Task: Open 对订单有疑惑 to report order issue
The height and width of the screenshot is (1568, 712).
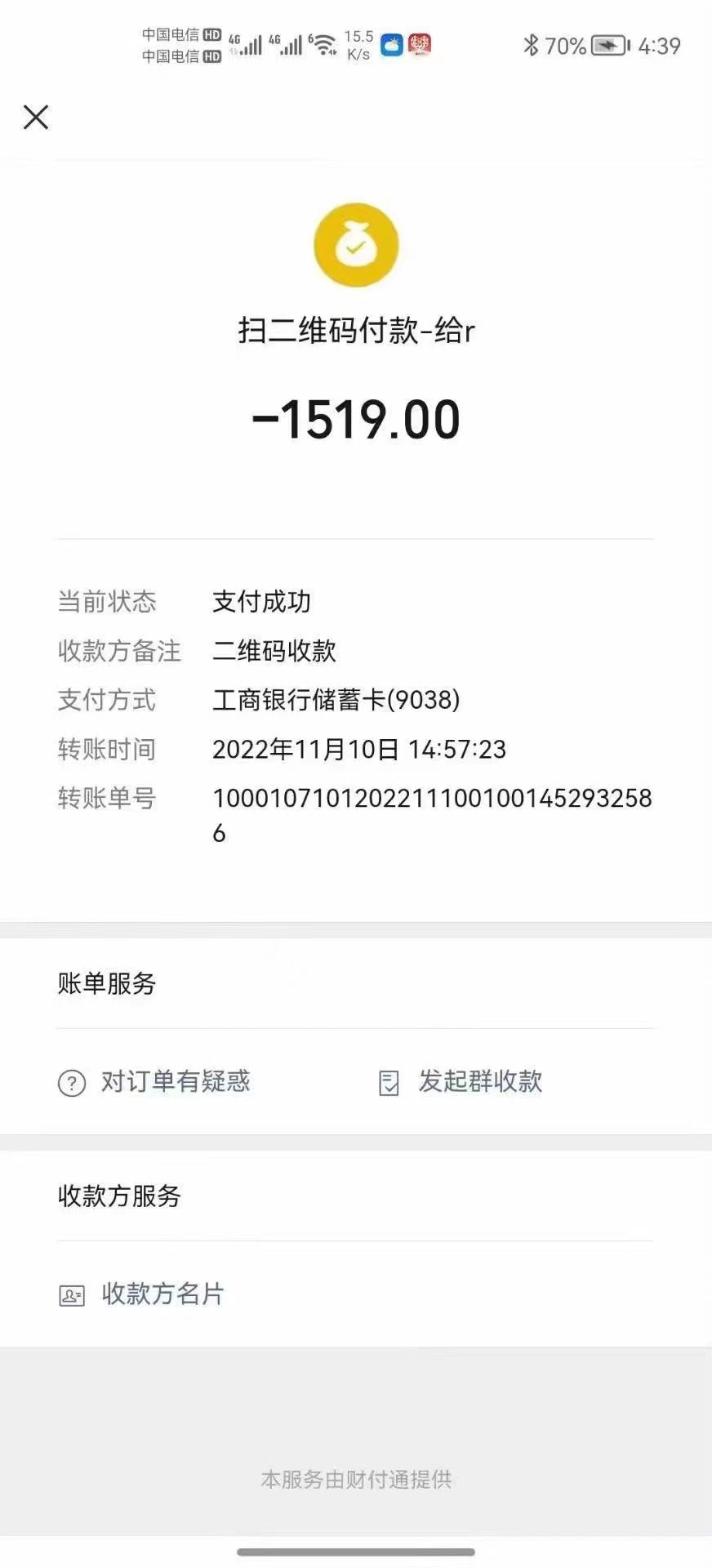Action: click(x=175, y=1082)
